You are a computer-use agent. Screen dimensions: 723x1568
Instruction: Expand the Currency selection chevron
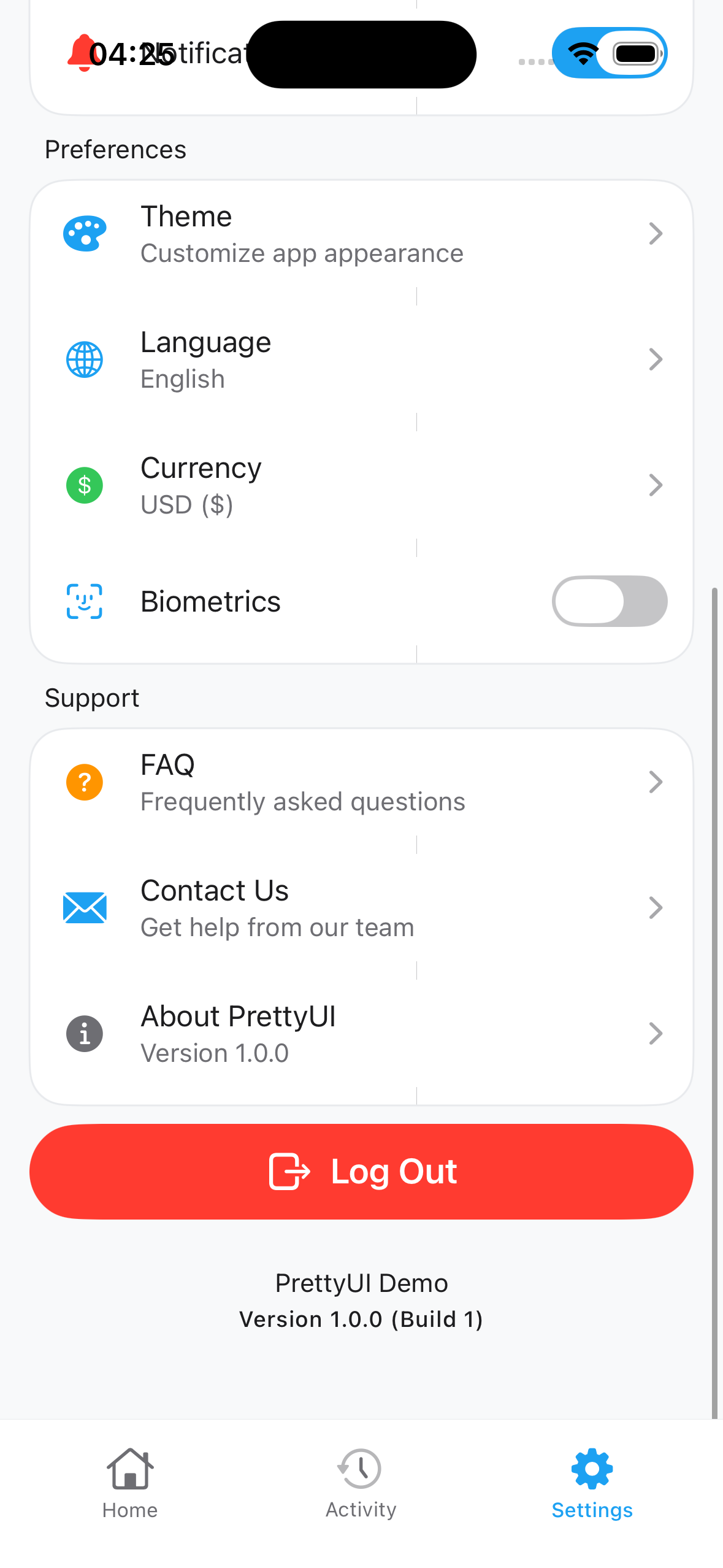tap(656, 485)
